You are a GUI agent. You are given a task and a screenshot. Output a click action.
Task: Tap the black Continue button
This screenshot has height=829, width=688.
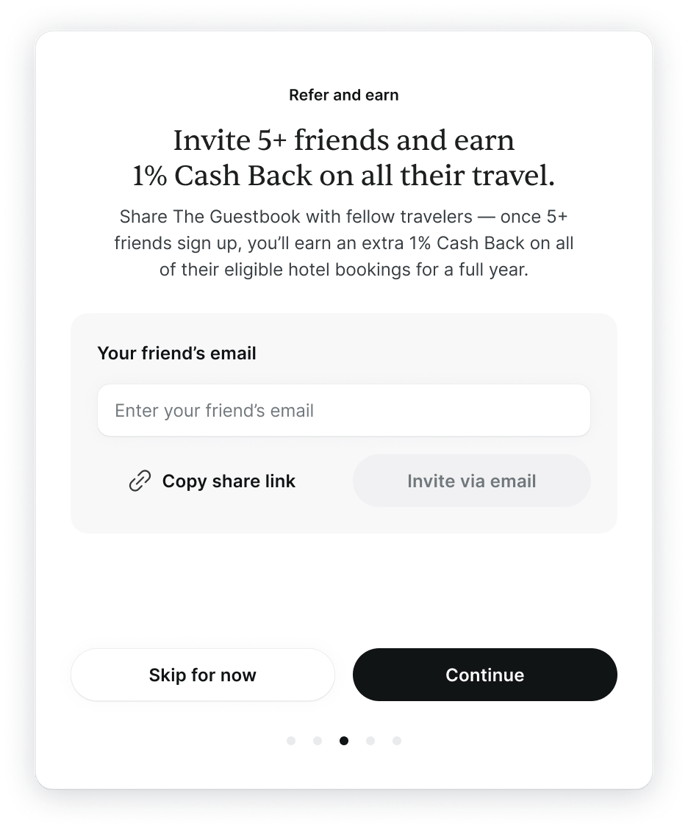484,675
